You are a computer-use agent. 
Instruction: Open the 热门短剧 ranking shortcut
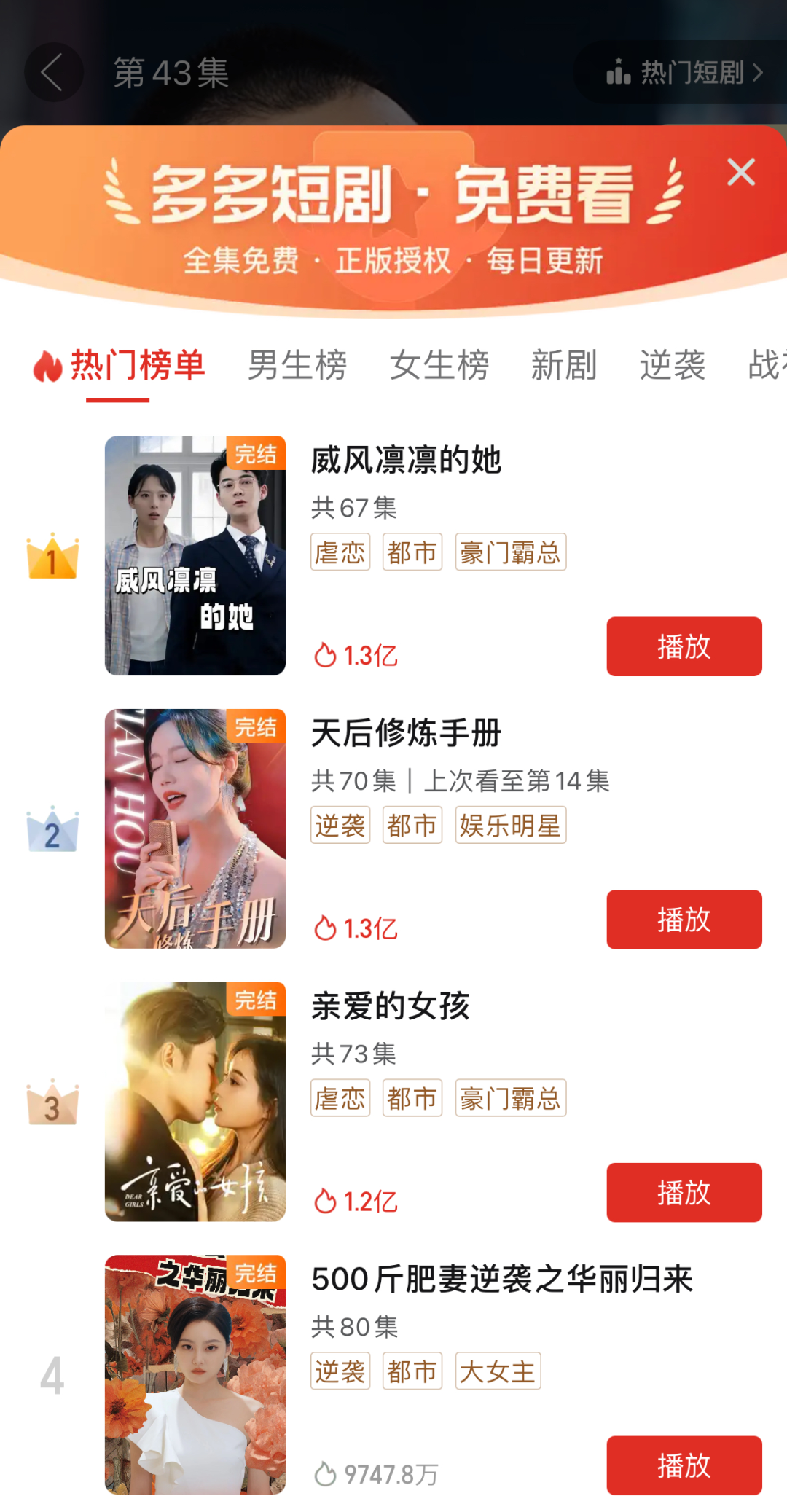coord(685,73)
